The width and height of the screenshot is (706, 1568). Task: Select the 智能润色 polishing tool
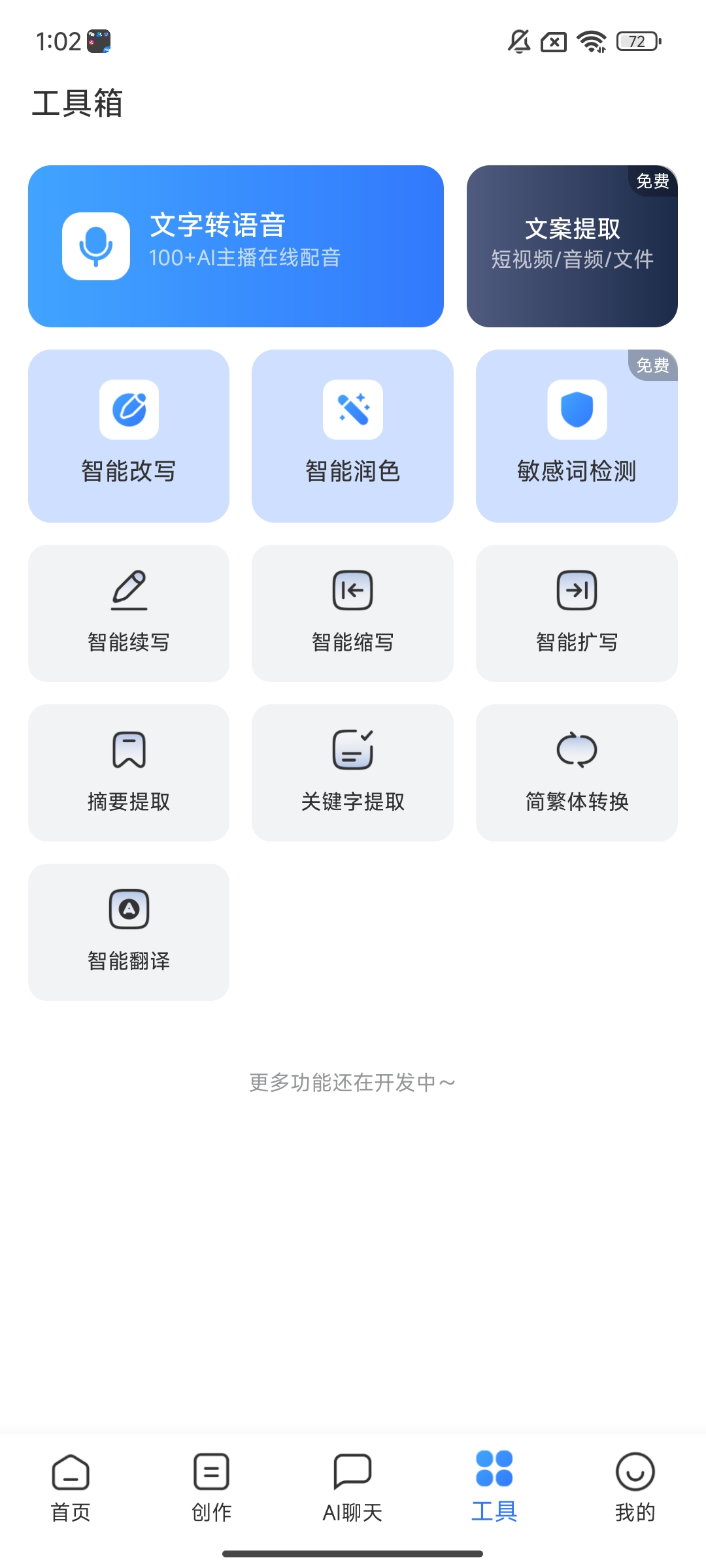click(352, 436)
